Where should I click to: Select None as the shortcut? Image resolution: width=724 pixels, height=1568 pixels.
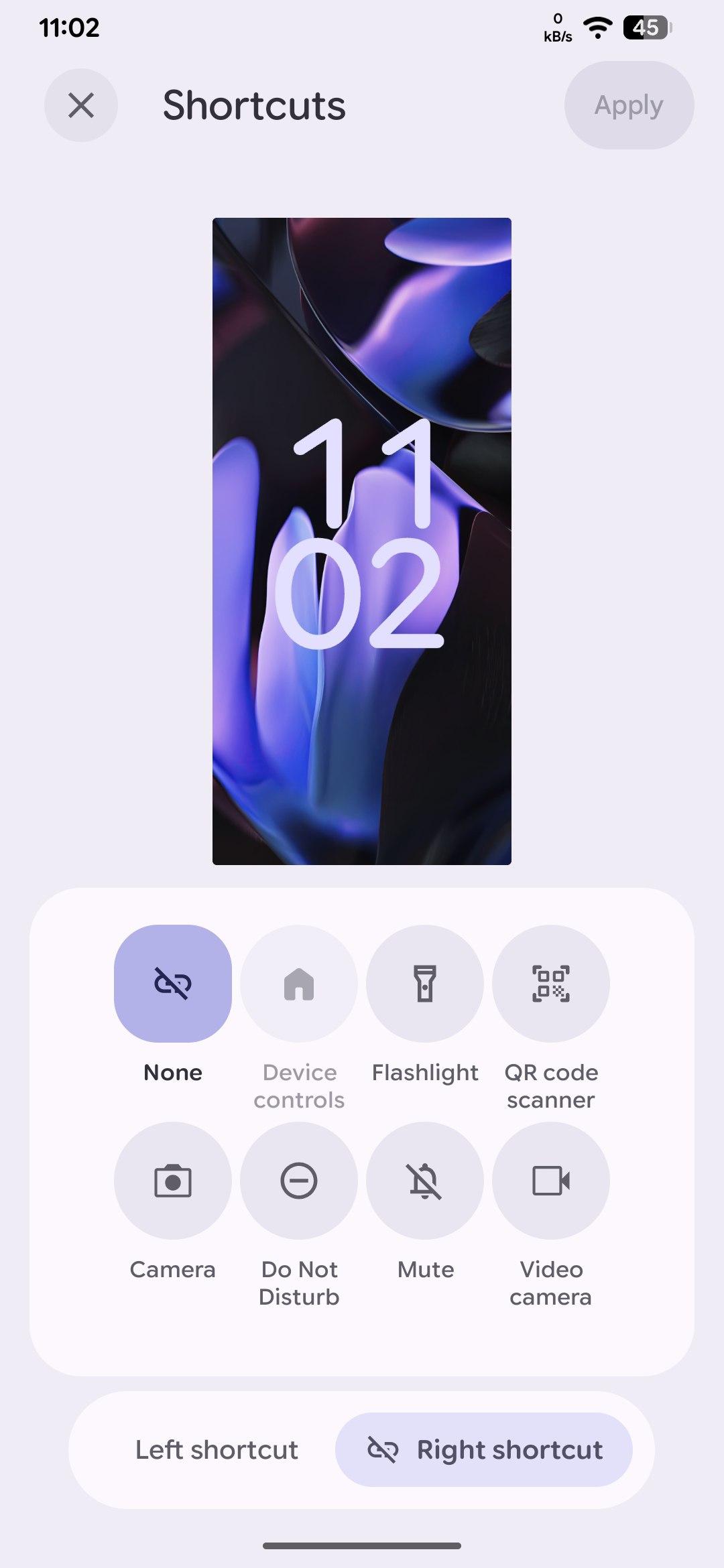[173, 983]
